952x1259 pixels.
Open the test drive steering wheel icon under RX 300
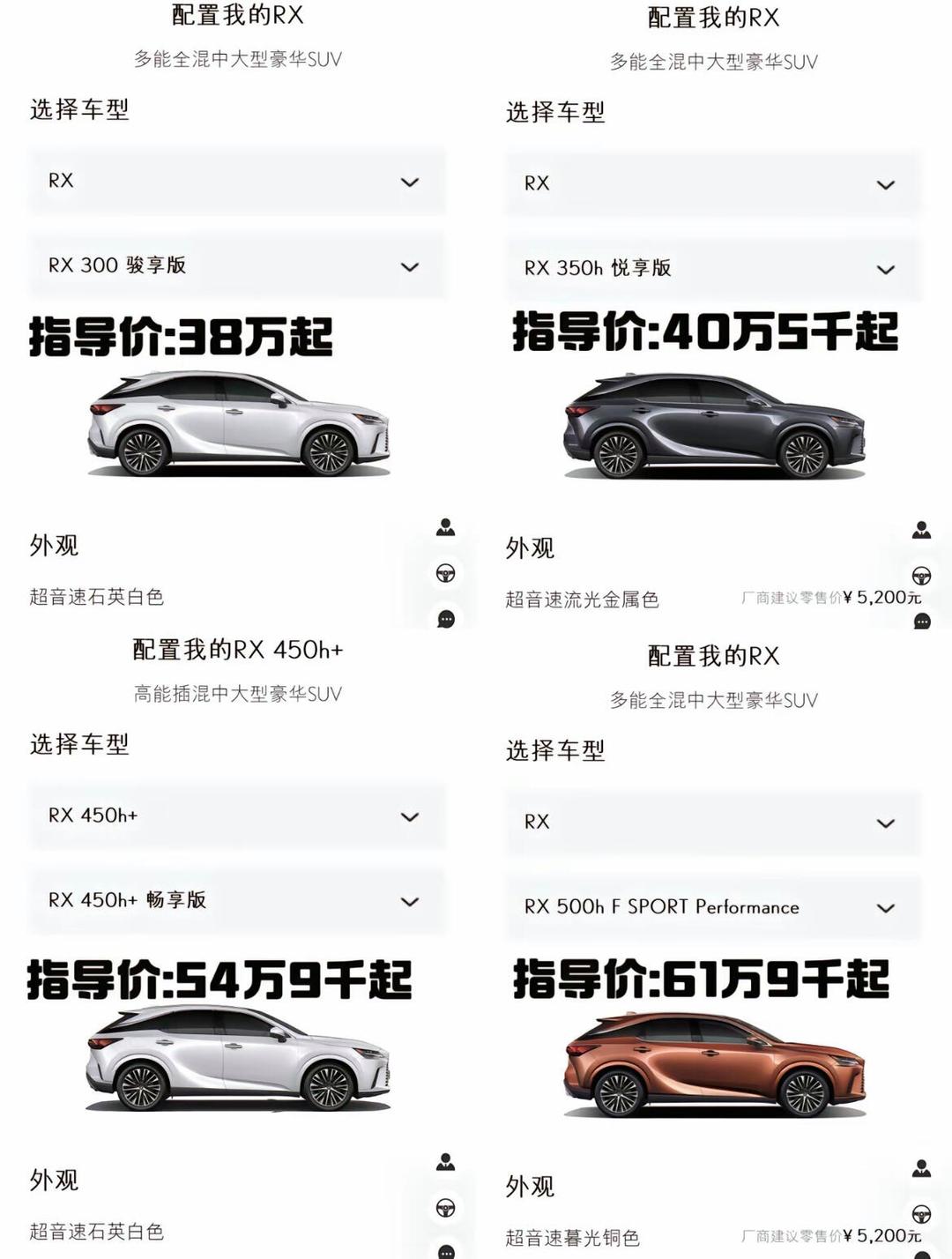446,573
